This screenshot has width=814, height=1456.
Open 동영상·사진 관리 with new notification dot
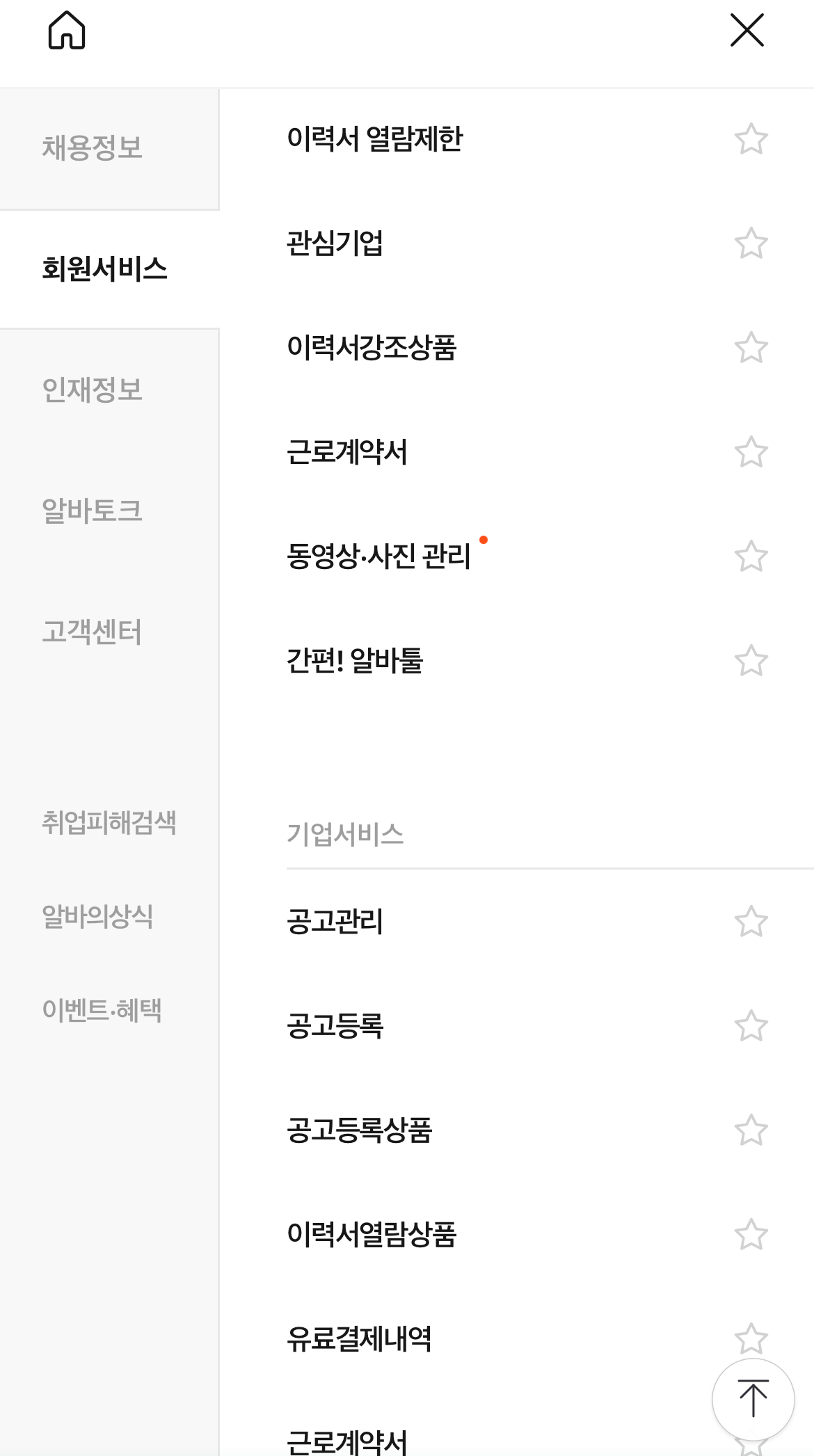click(381, 556)
